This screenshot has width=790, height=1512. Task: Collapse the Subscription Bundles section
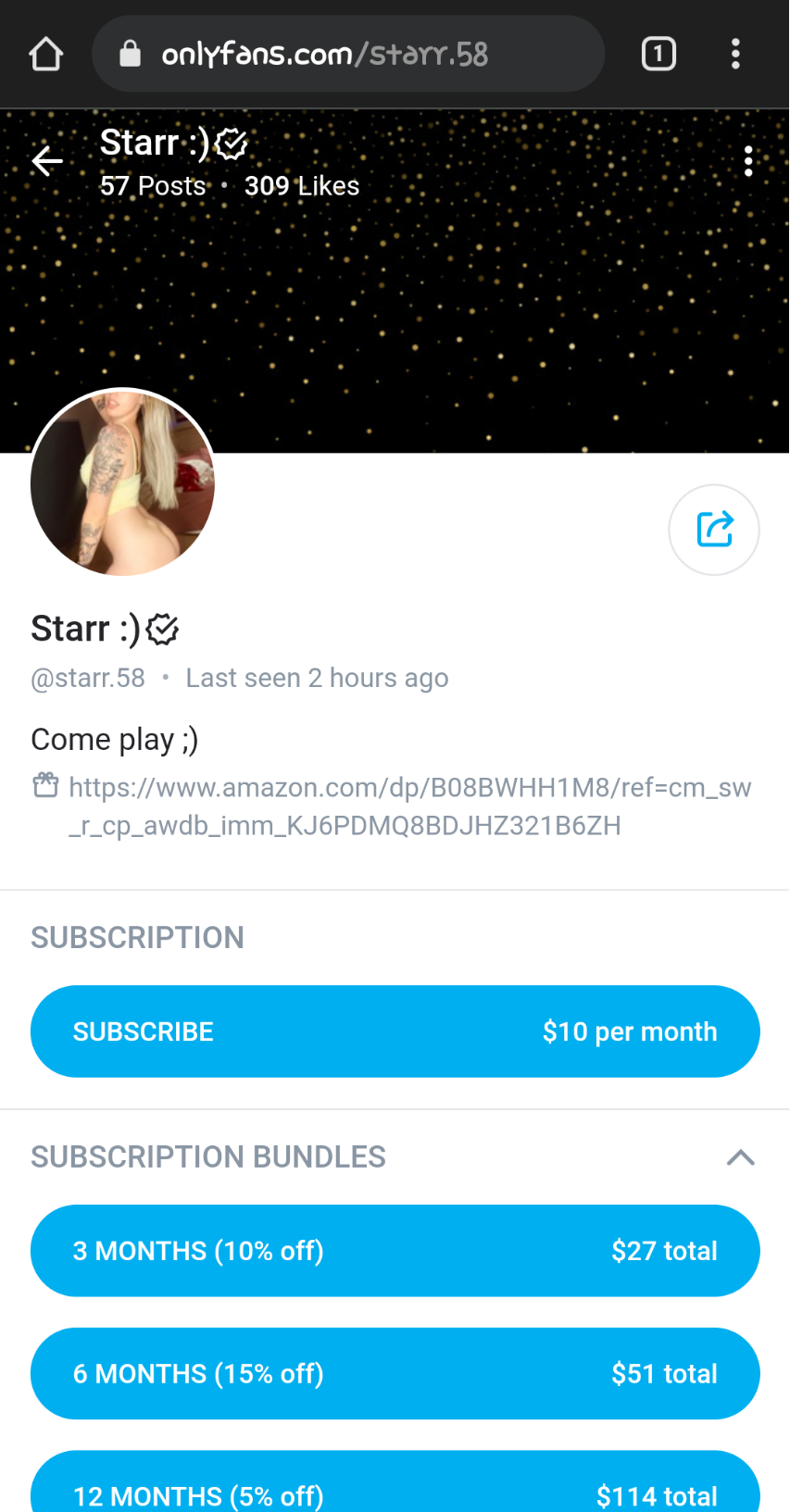[741, 1157]
